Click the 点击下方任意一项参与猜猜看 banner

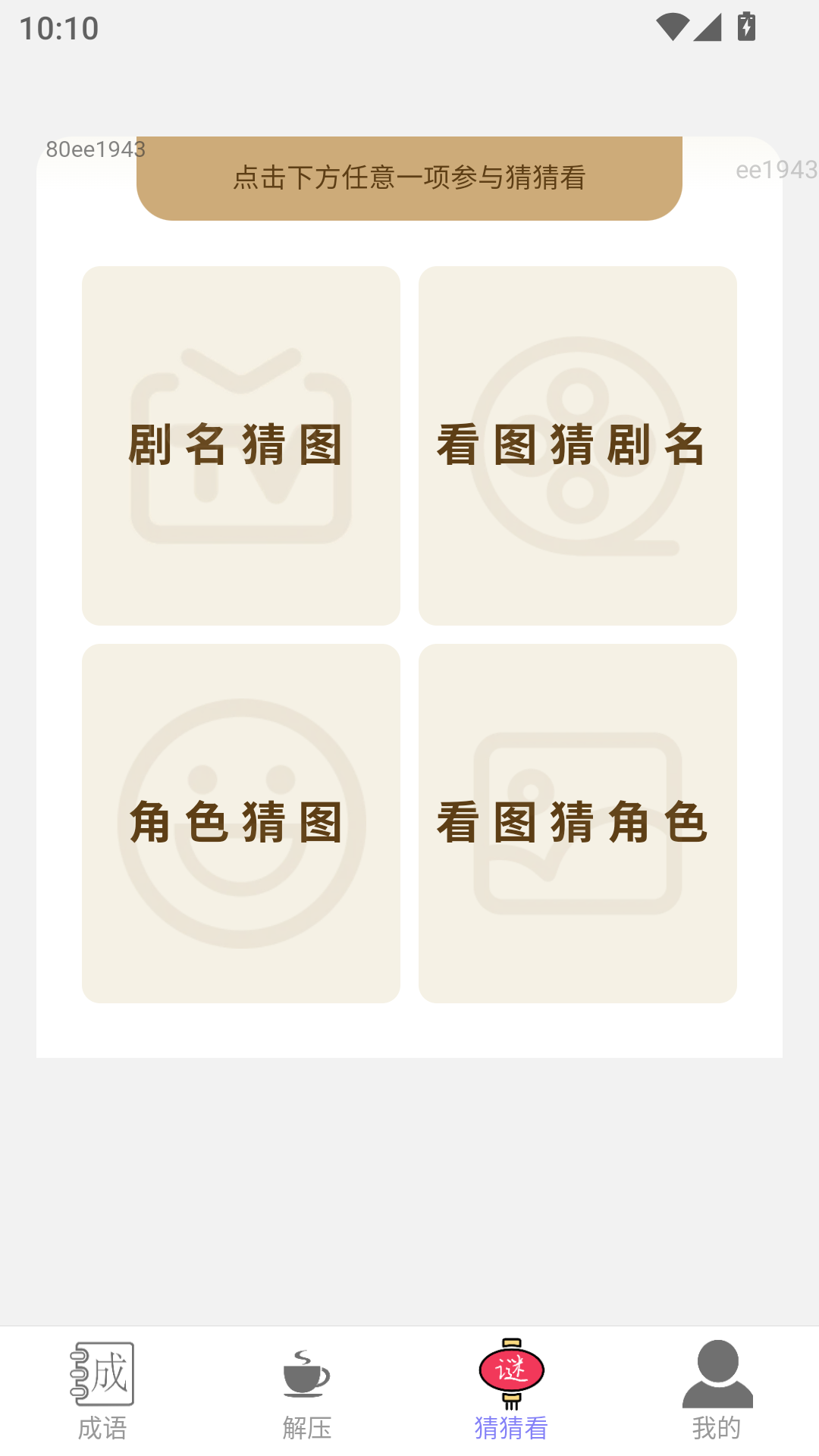(409, 180)
